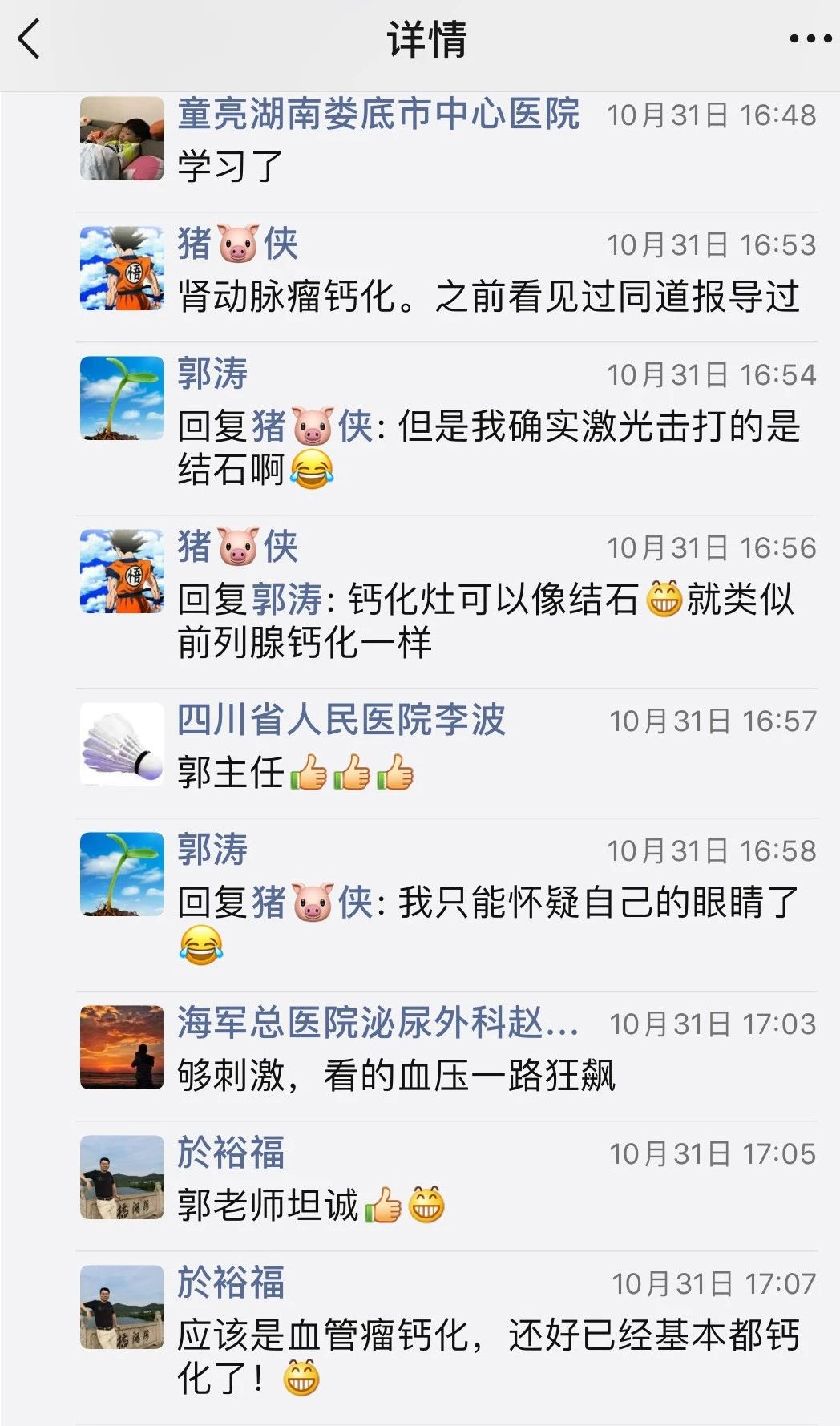Open 四川省人民医院李波's profile name
This screenshot has width=840, height=1426.
(341, 719)
